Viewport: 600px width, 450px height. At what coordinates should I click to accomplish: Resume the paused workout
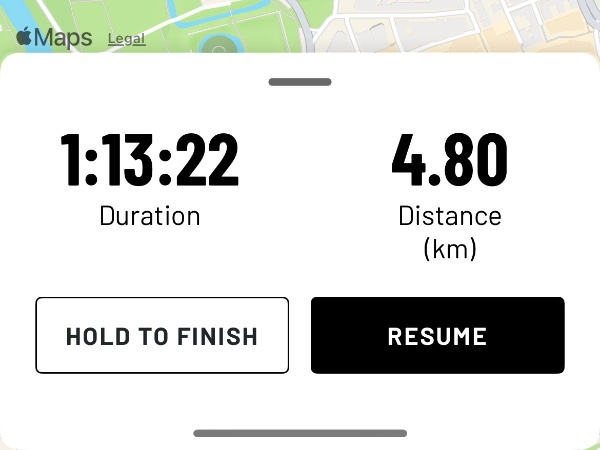437,336
